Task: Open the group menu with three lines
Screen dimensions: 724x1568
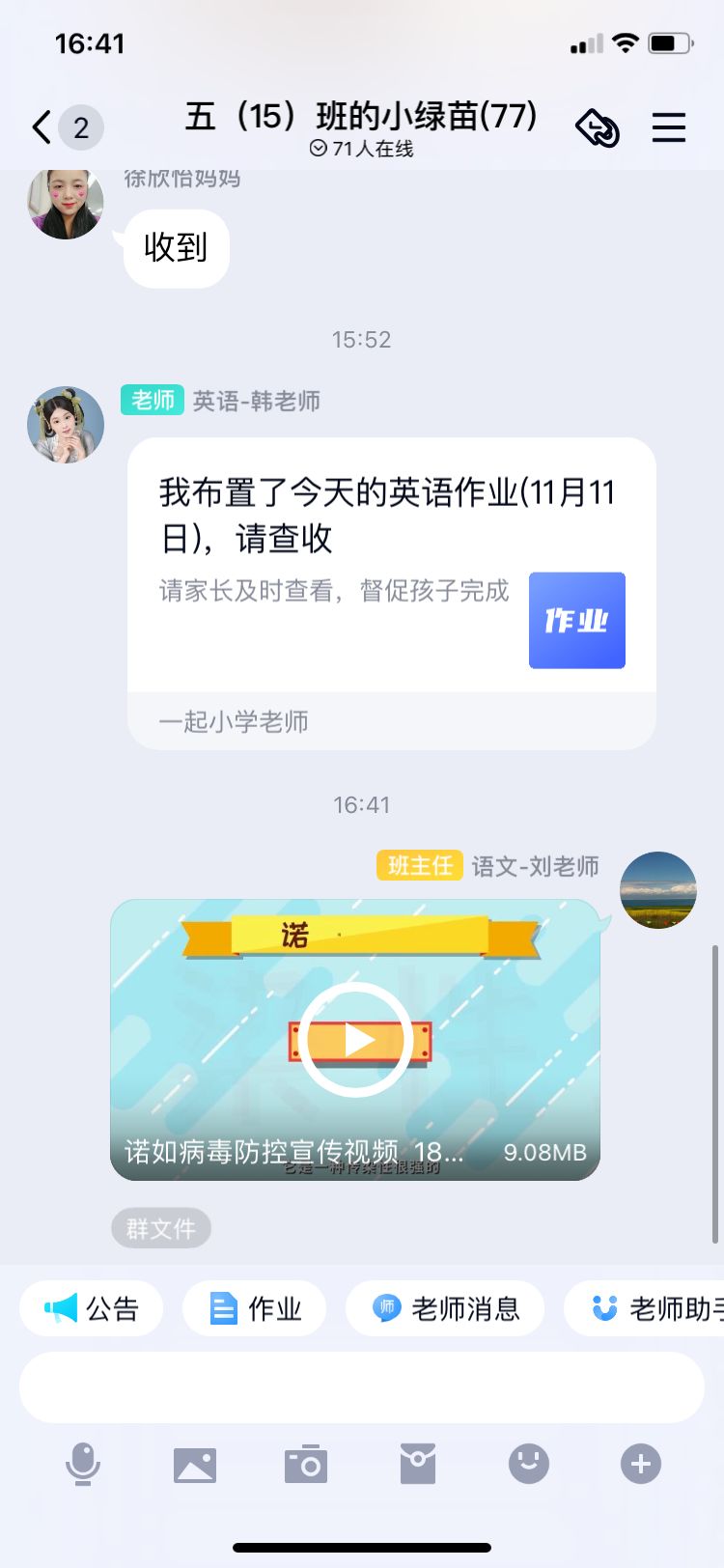Action: (x=668, y=127)
